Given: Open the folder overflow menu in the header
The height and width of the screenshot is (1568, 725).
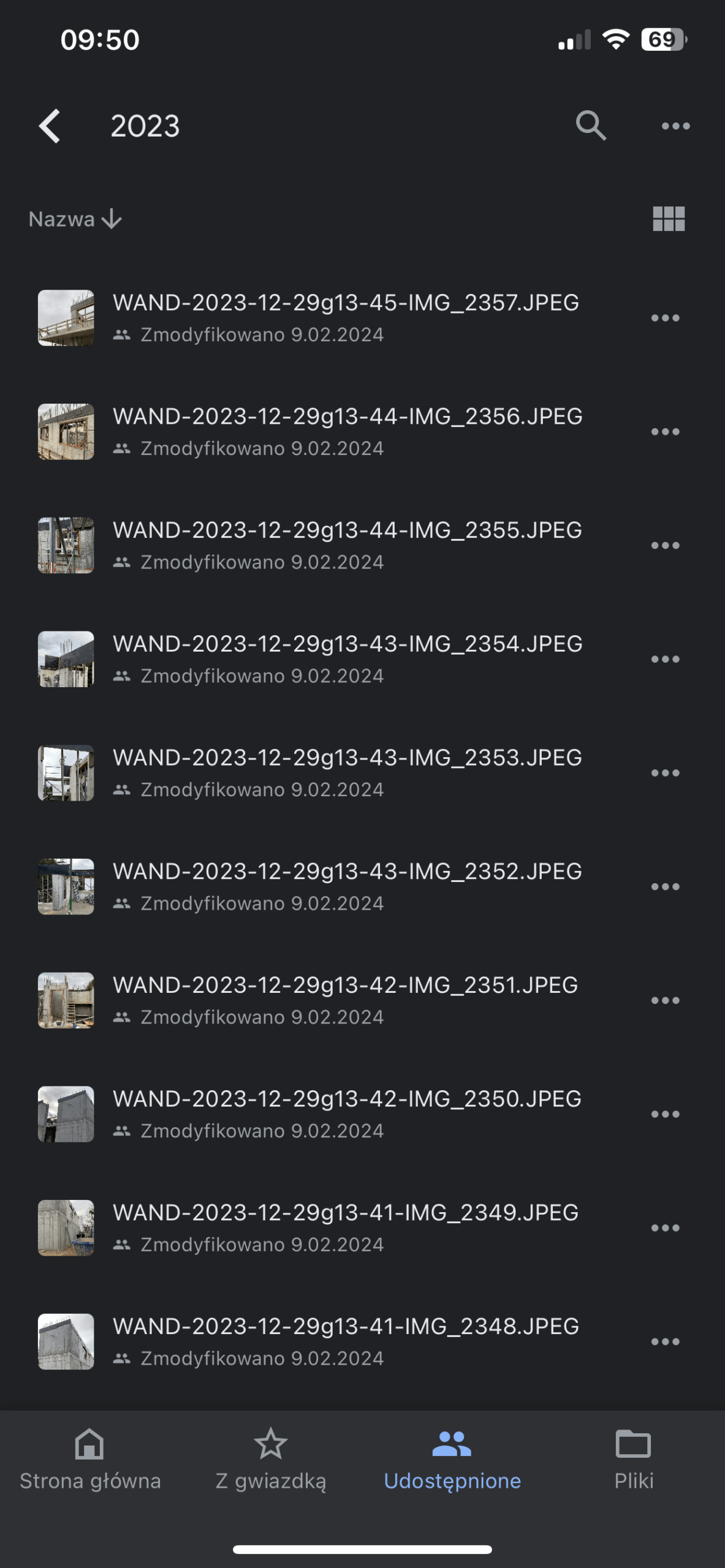Looking at the screenshot, I should [x=675, y=126].
